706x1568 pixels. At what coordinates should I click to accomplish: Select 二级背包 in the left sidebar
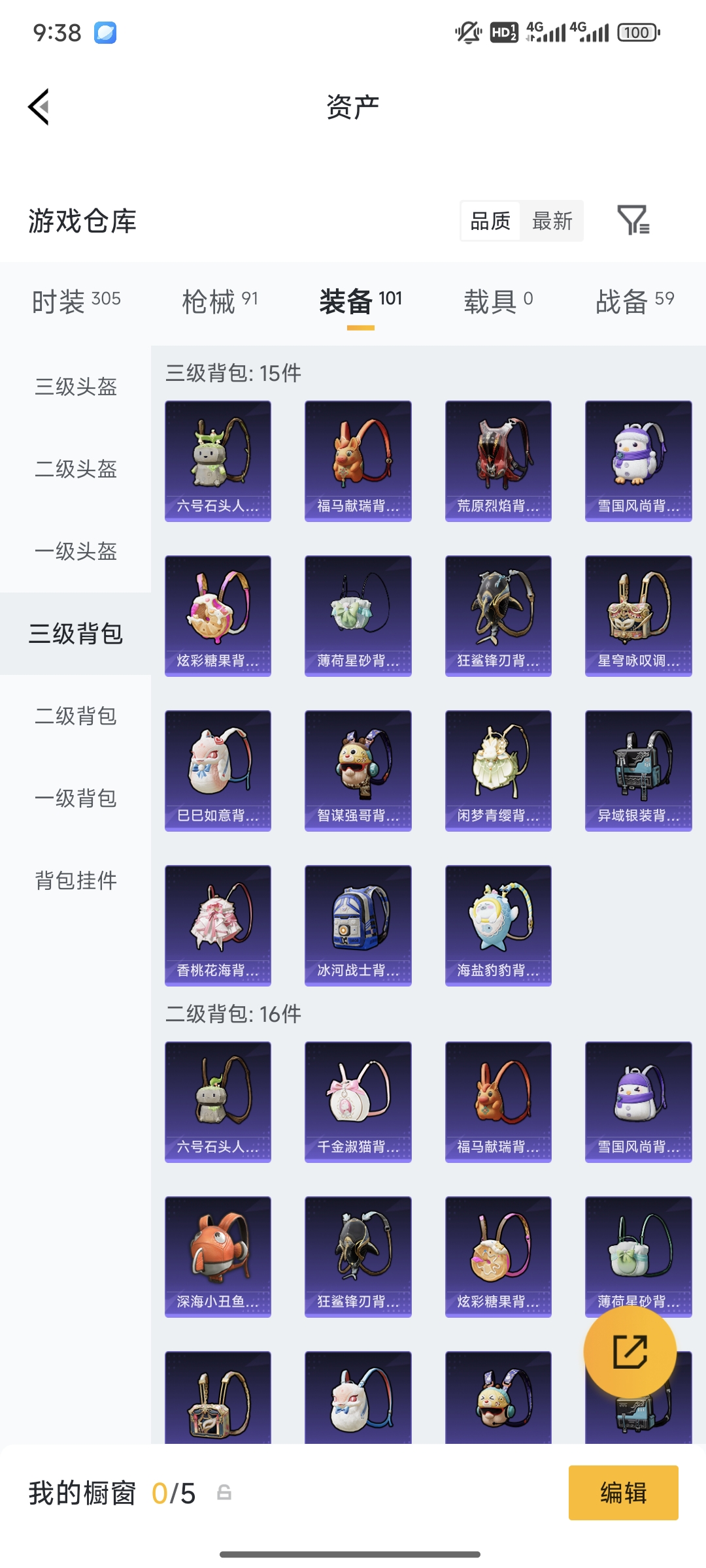(x=74, y=717)
